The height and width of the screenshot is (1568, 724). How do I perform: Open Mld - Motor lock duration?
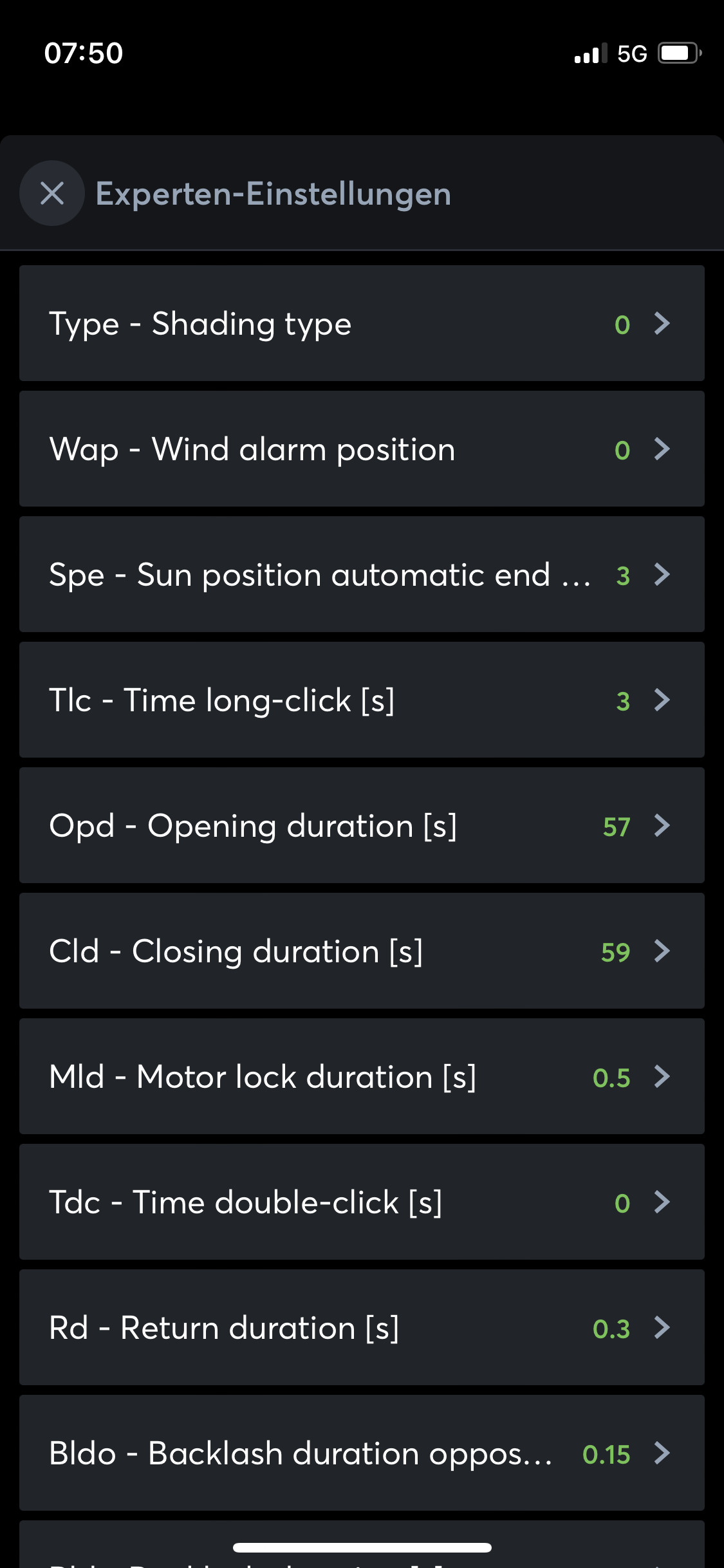coord(362,1076)
